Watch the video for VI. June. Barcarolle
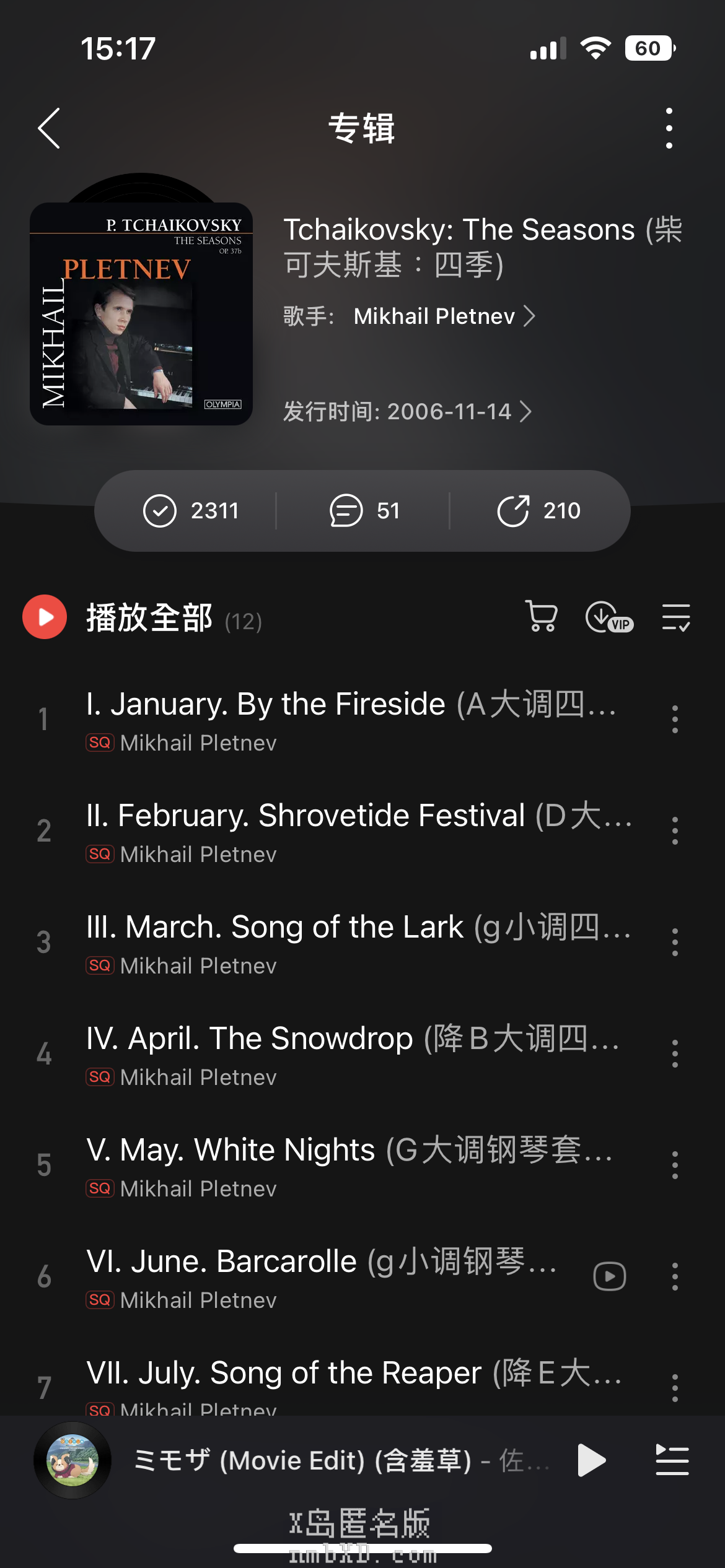 (x=609, y=1276)
